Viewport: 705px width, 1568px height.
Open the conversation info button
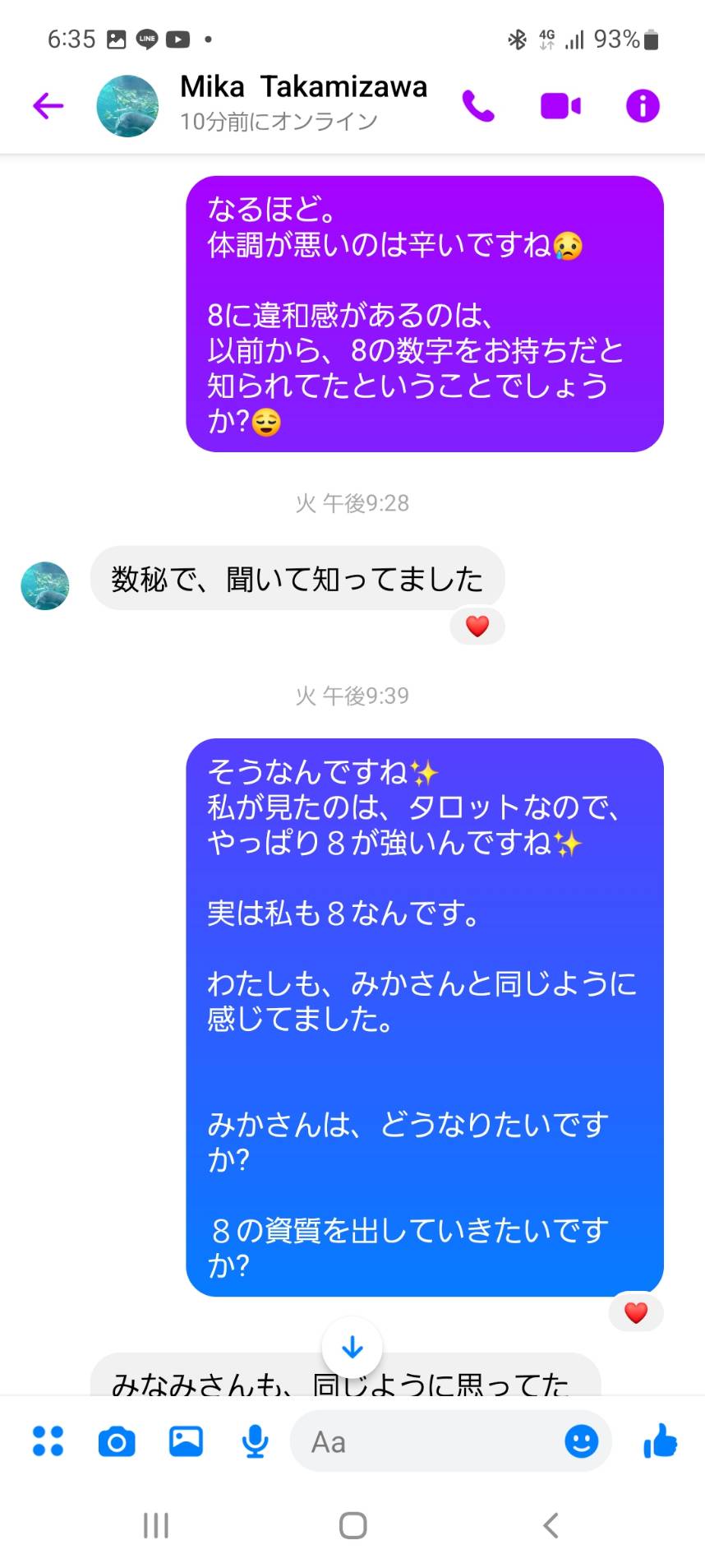(x=643, y=105)
